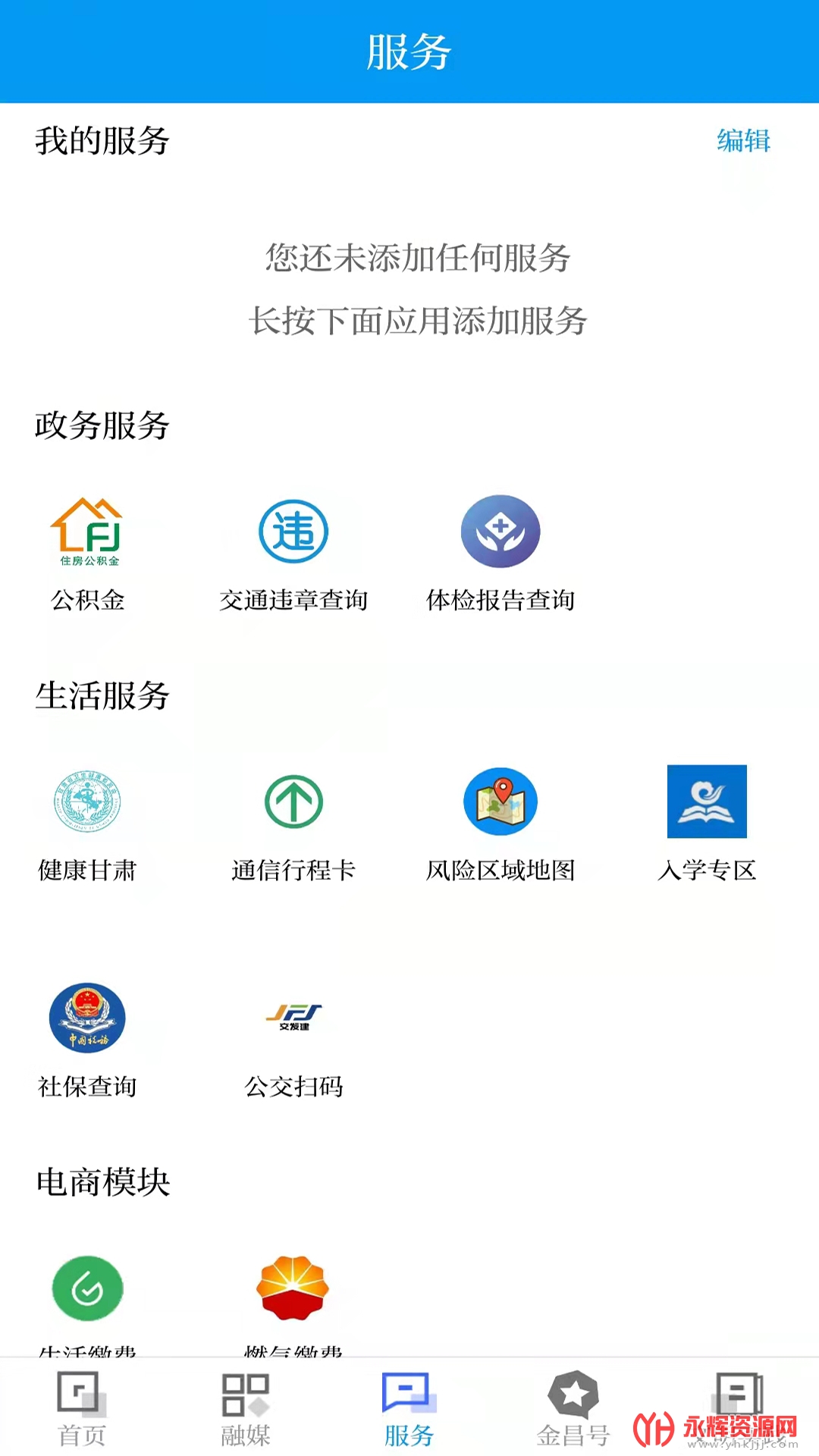The height and width of the screenshot is (1456, 819).
Task: View the 风险区域地图 risk area map
Action: coord(500,825)
